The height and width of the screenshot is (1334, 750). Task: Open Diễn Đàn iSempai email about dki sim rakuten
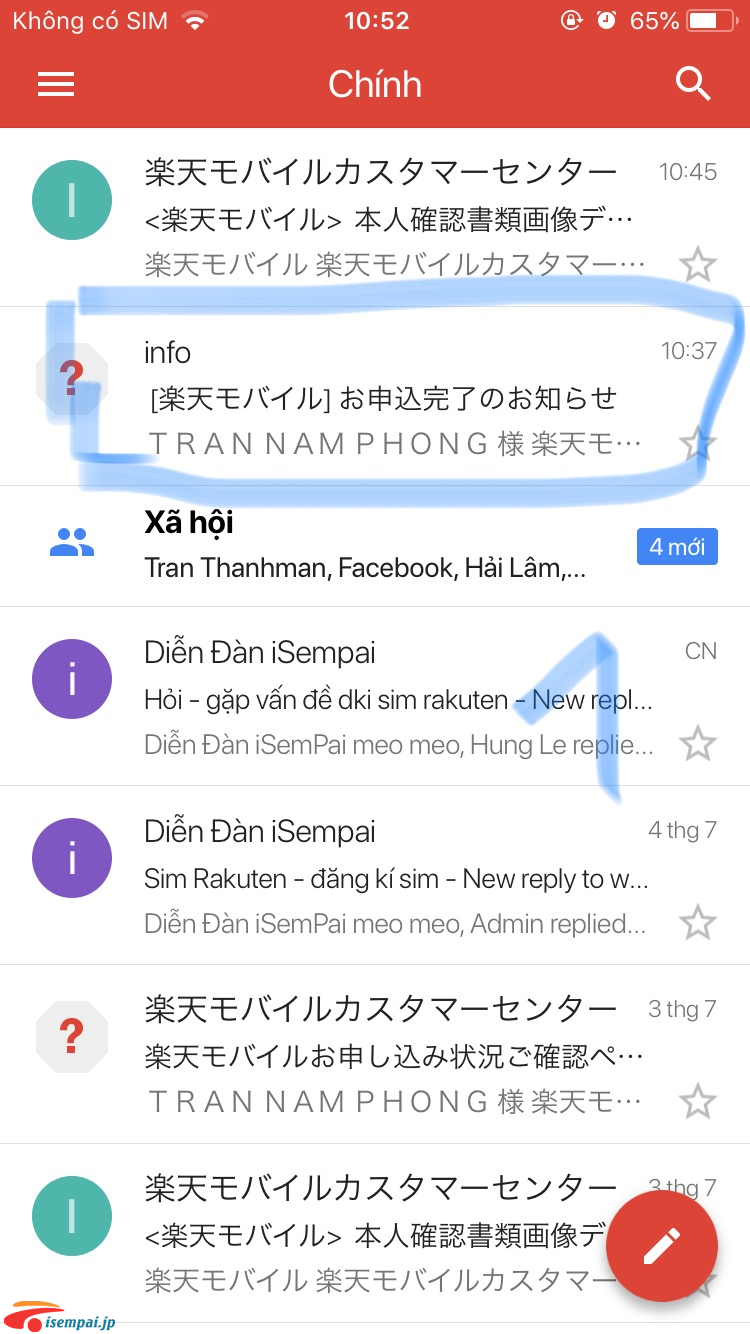pos(400,699)
